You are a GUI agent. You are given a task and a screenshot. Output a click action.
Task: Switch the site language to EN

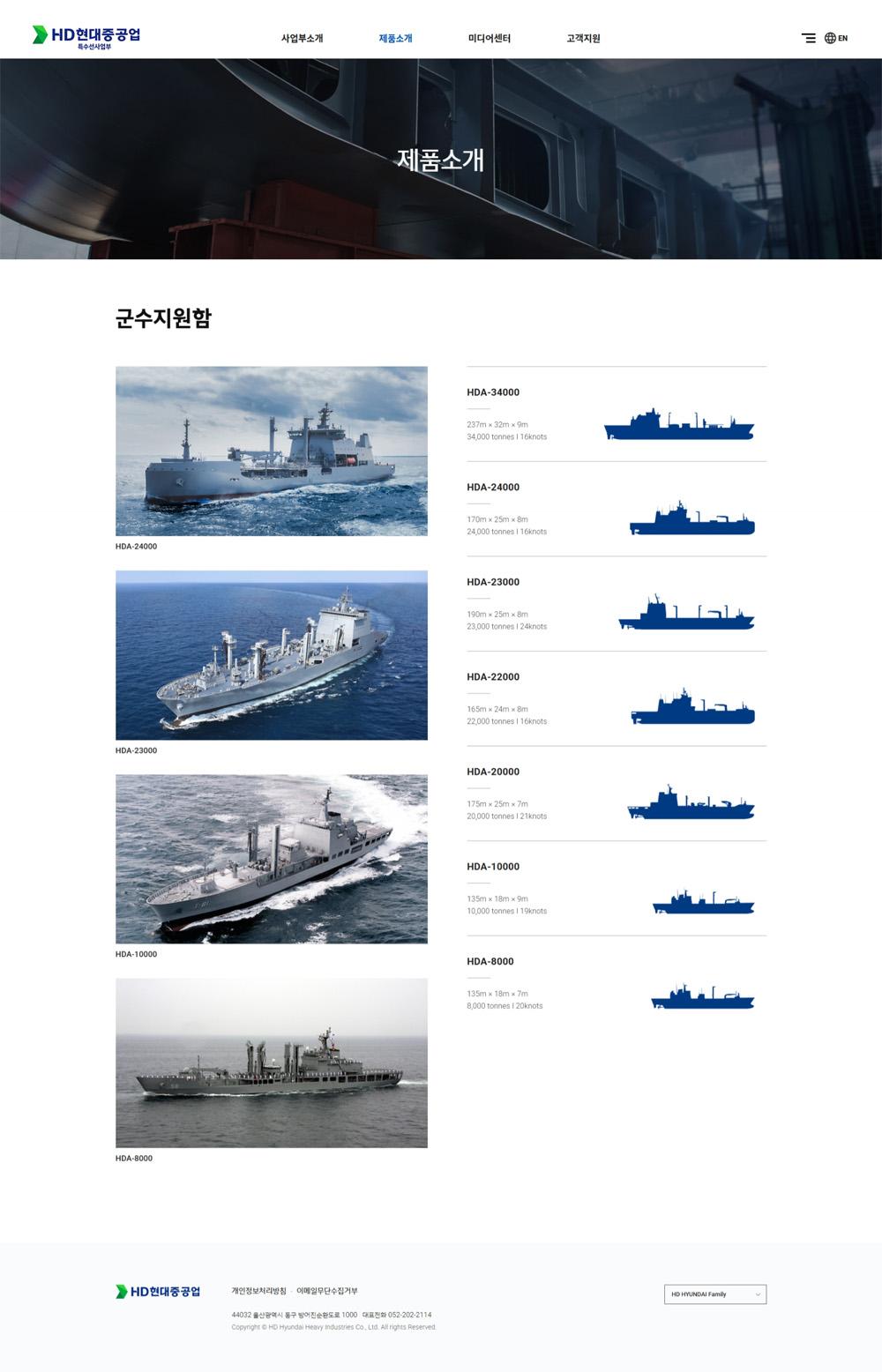click(x=836, y=38)
